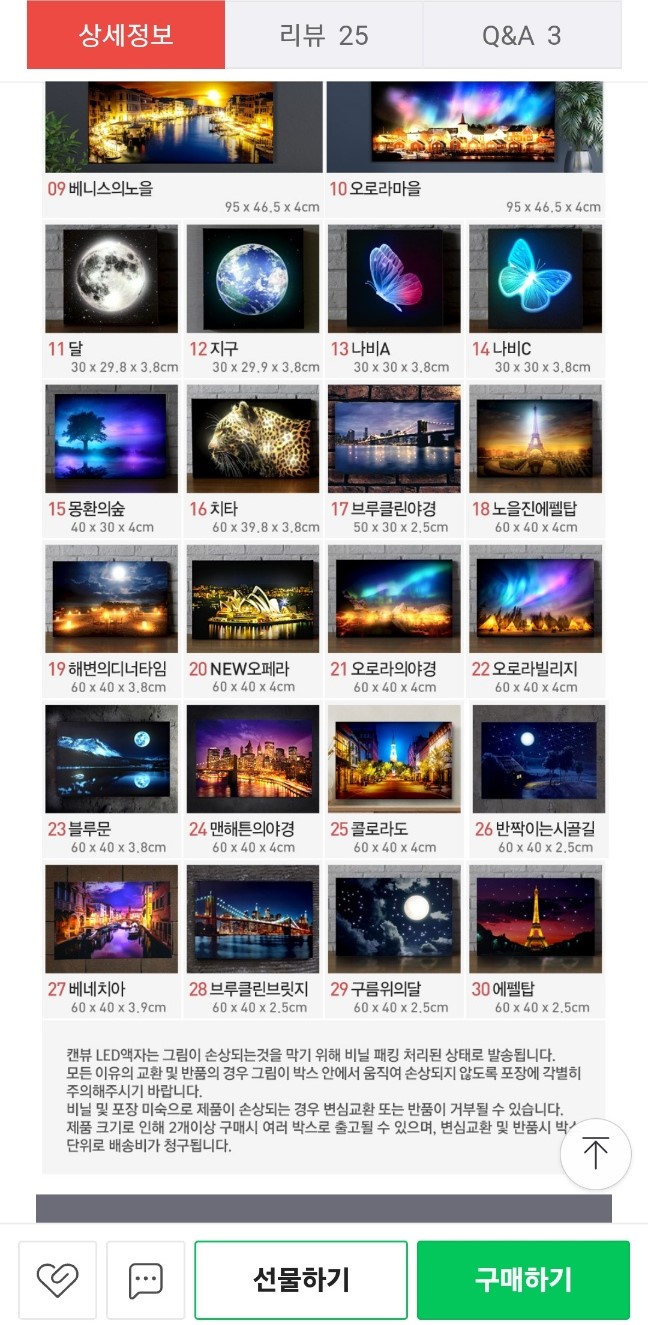
Task: Switch to the 상세정보 tab
Action: coord(126,35)
